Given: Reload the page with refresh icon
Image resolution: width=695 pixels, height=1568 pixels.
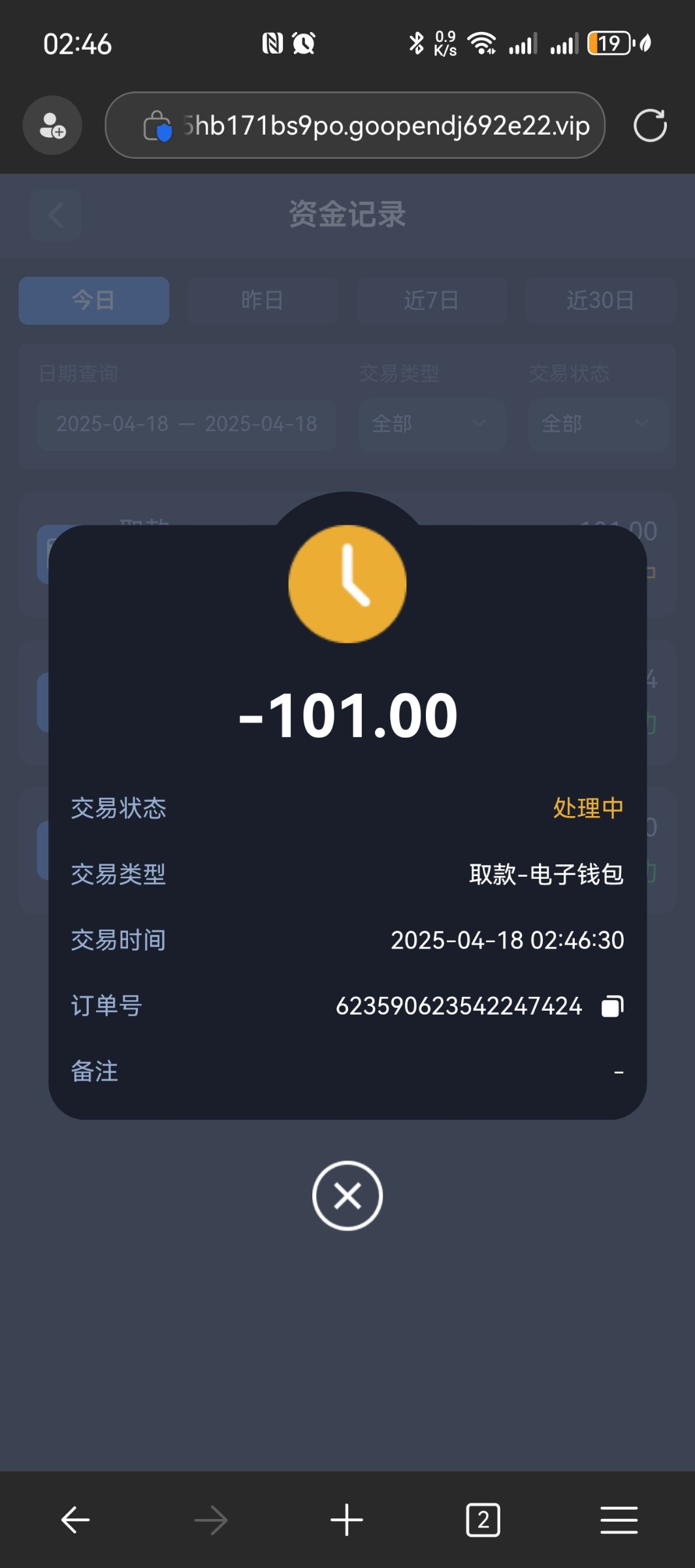Looking at the screenshot, I should click(650, 125).
